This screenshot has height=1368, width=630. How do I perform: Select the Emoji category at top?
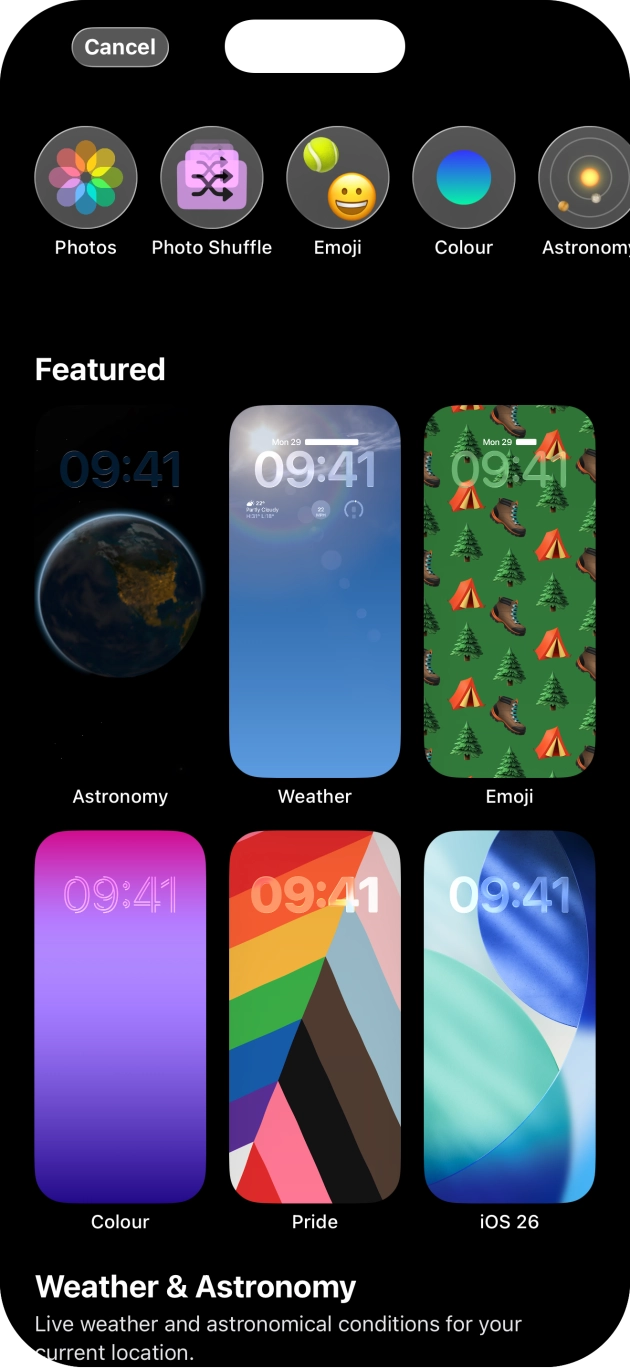338,178
